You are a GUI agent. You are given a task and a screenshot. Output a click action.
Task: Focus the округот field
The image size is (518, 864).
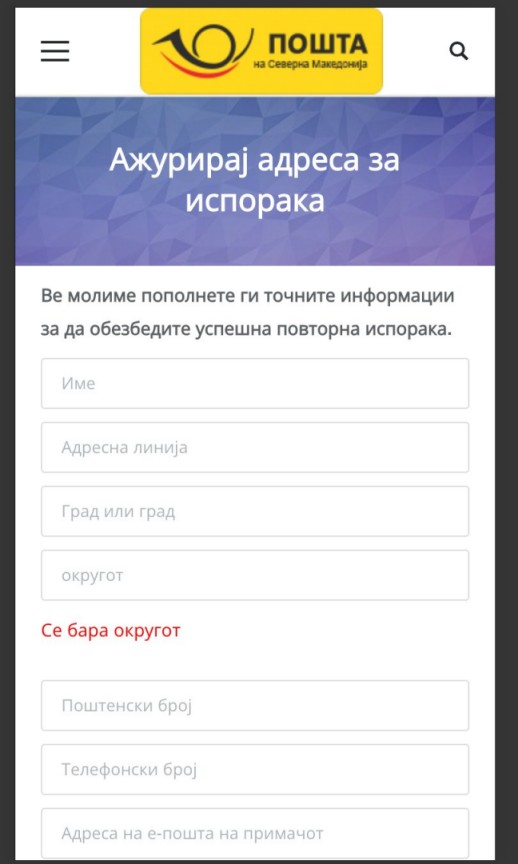[255, 575]
